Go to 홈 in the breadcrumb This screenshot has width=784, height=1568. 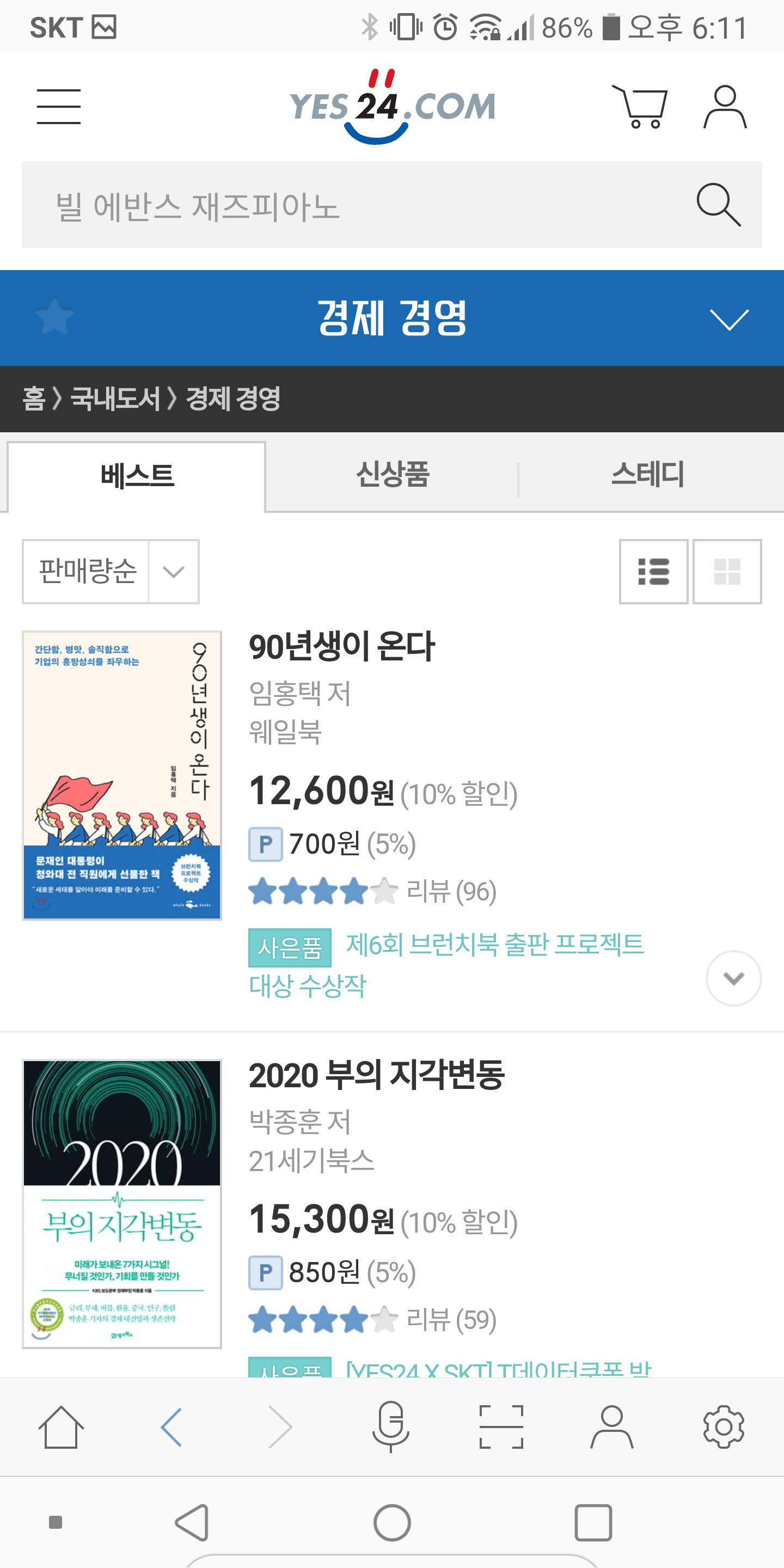[x=33, y=399]
